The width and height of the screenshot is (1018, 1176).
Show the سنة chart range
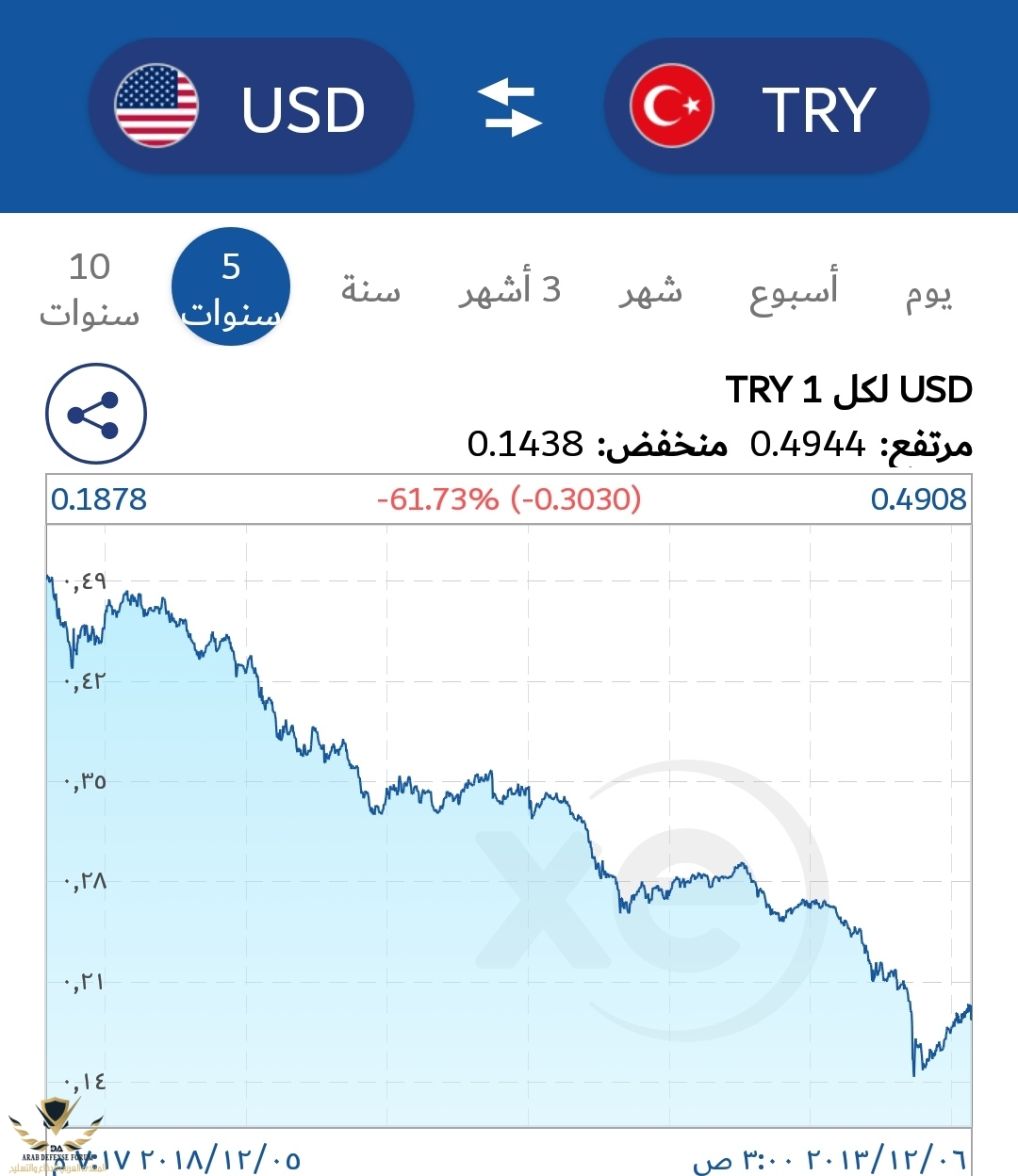370,289
